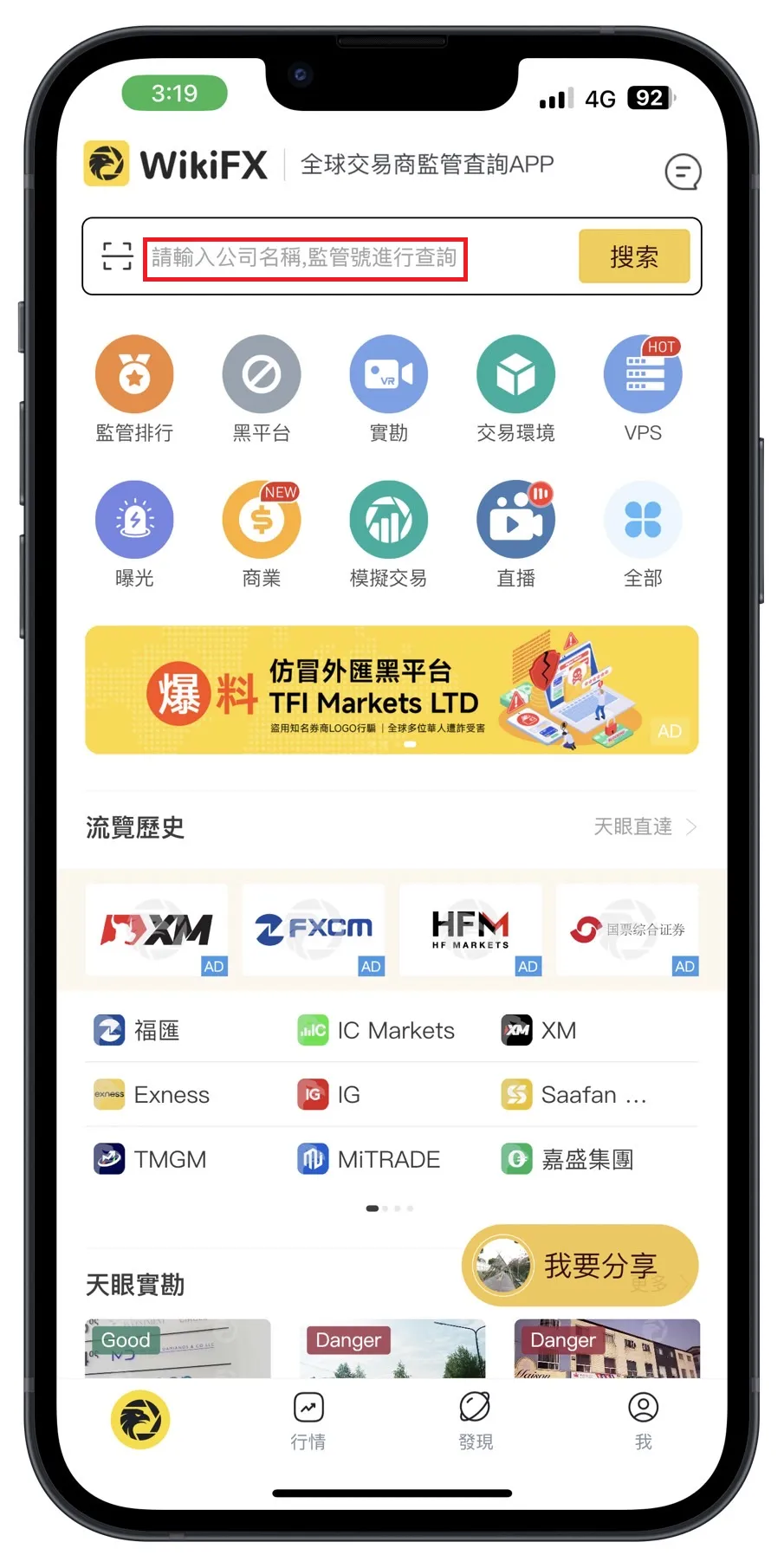The height and width of the screenshot is (1568, 784).
Task: Tap the scan icon in search box
Action: tap(117, 256)
